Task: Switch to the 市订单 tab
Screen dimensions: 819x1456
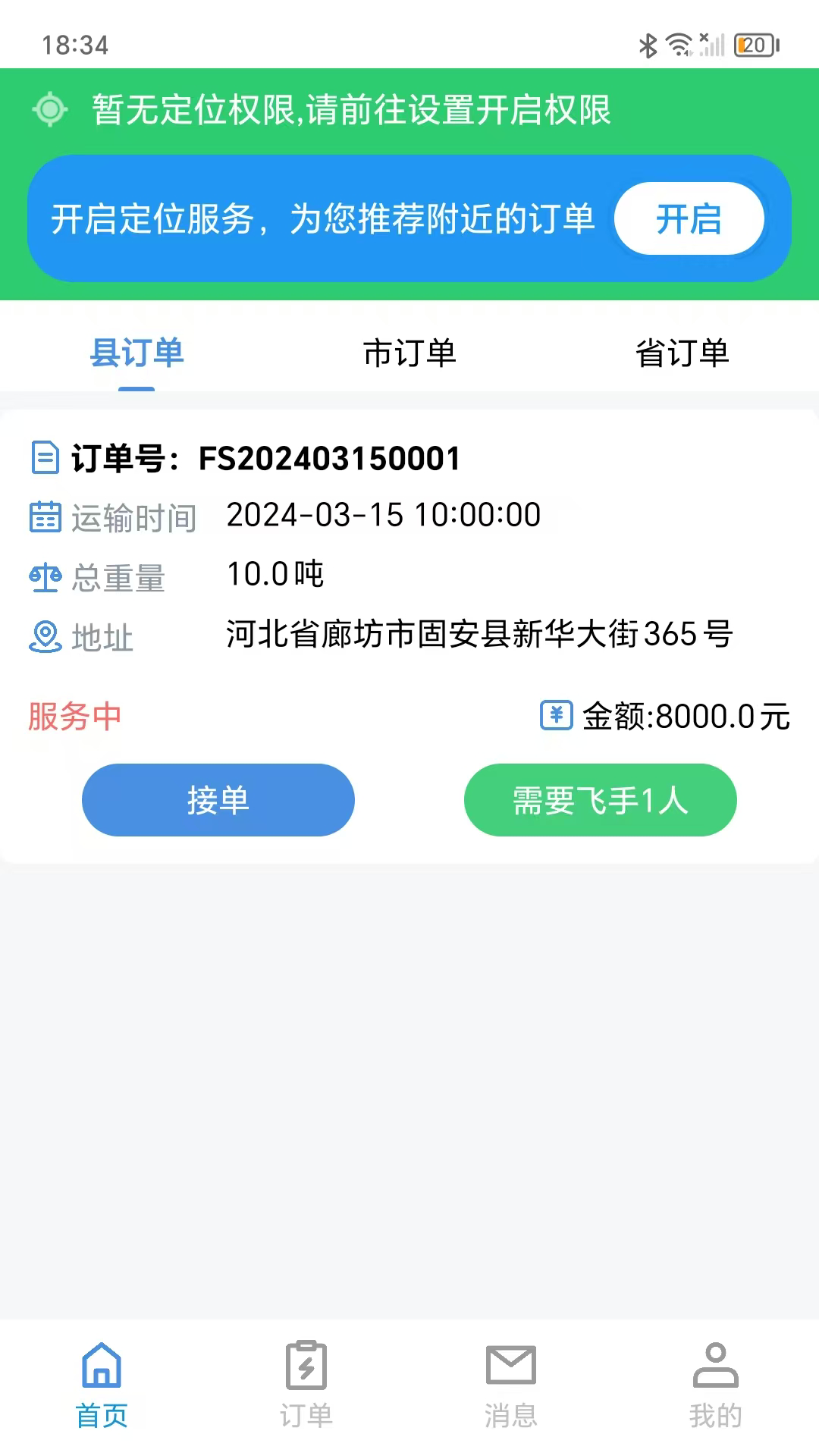Action: 409,352
